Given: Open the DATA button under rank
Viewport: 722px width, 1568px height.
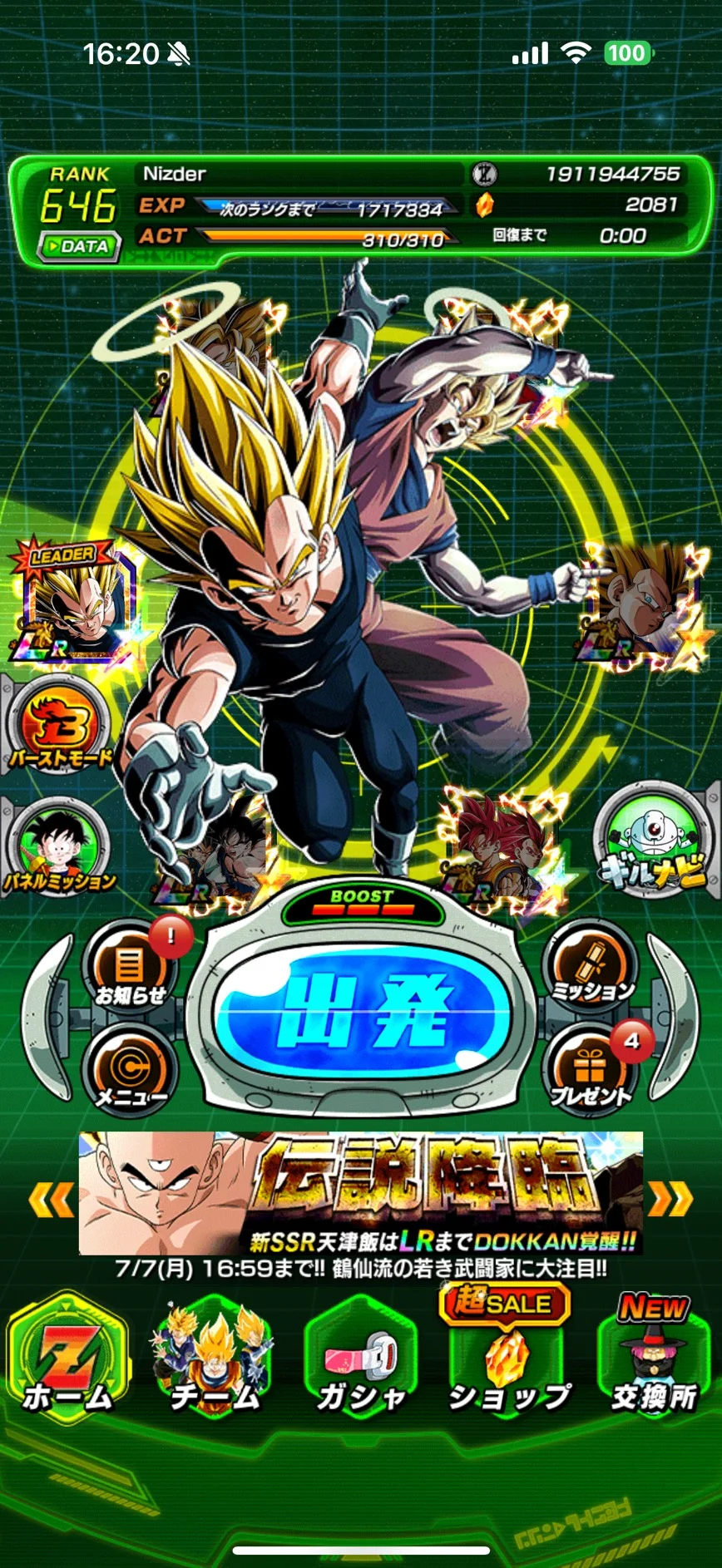Looking at the screenshot, I should click(x=80, y=246).
